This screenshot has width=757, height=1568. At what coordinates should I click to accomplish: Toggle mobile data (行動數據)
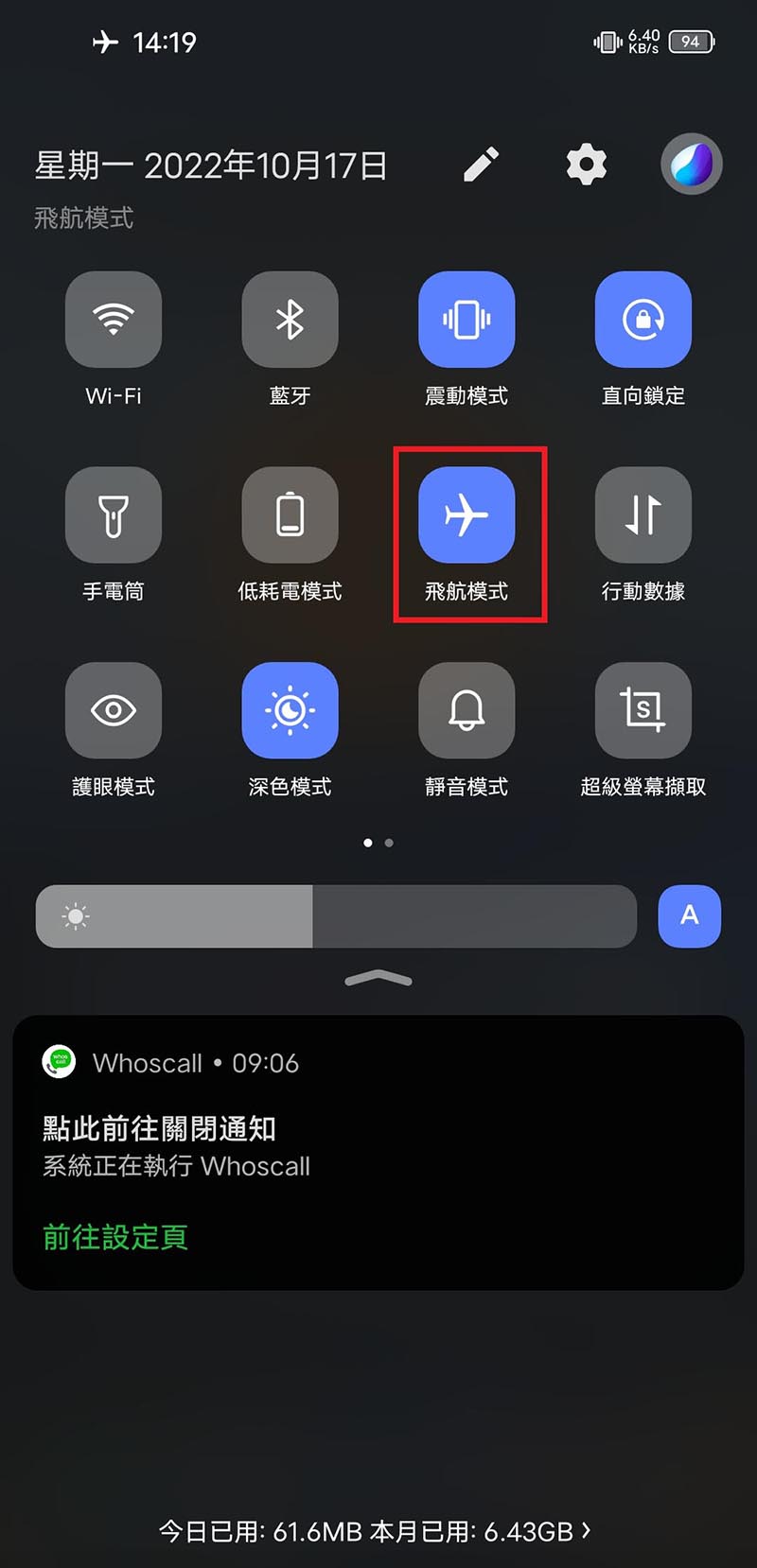[x=643, y=515]
